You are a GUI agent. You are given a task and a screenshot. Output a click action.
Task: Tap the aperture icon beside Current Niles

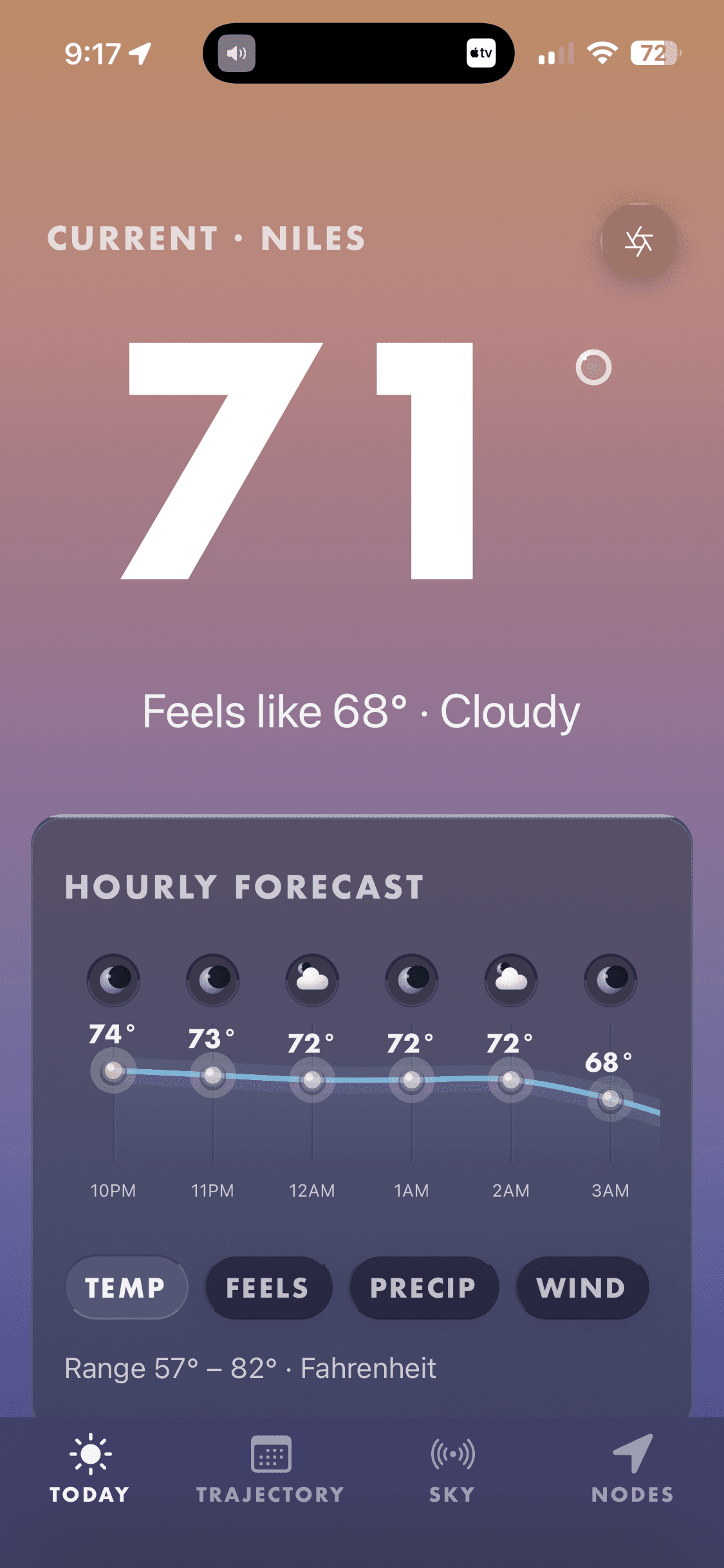pyautogui.click(x=638, y=242)
